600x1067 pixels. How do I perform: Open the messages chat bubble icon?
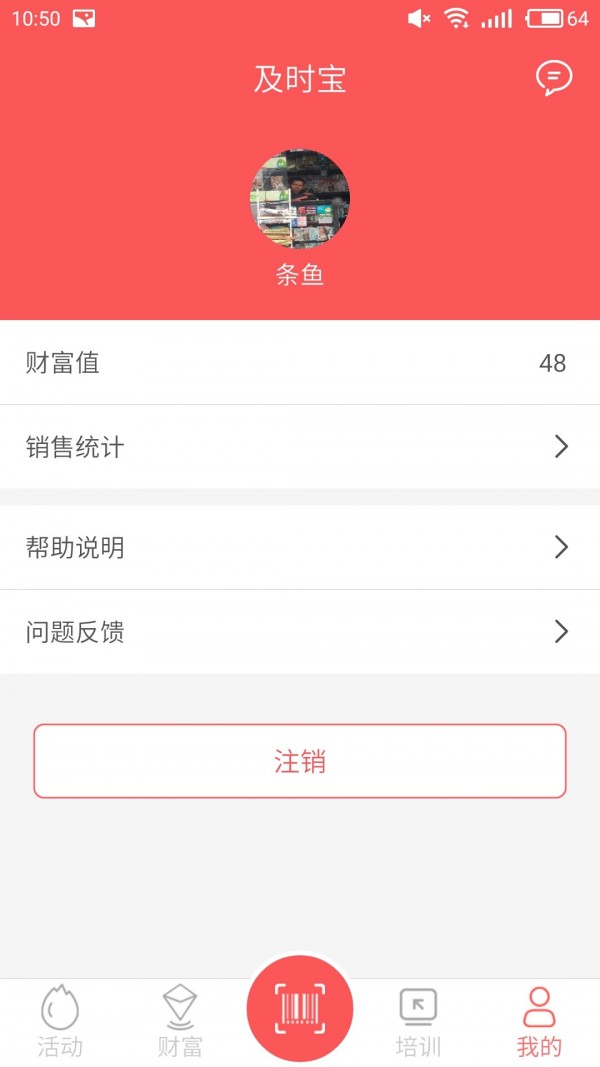(x=553, y=78)
